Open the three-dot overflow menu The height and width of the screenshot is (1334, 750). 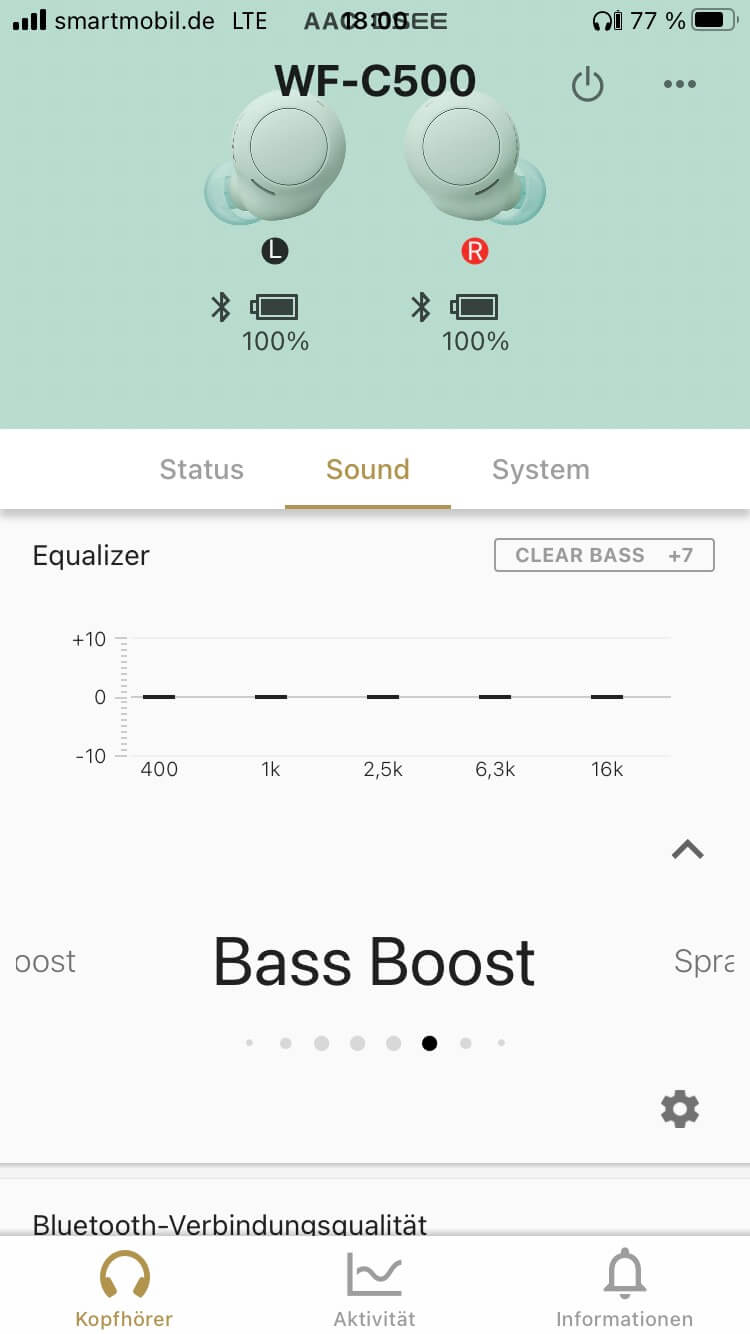(x=680, y=85)
